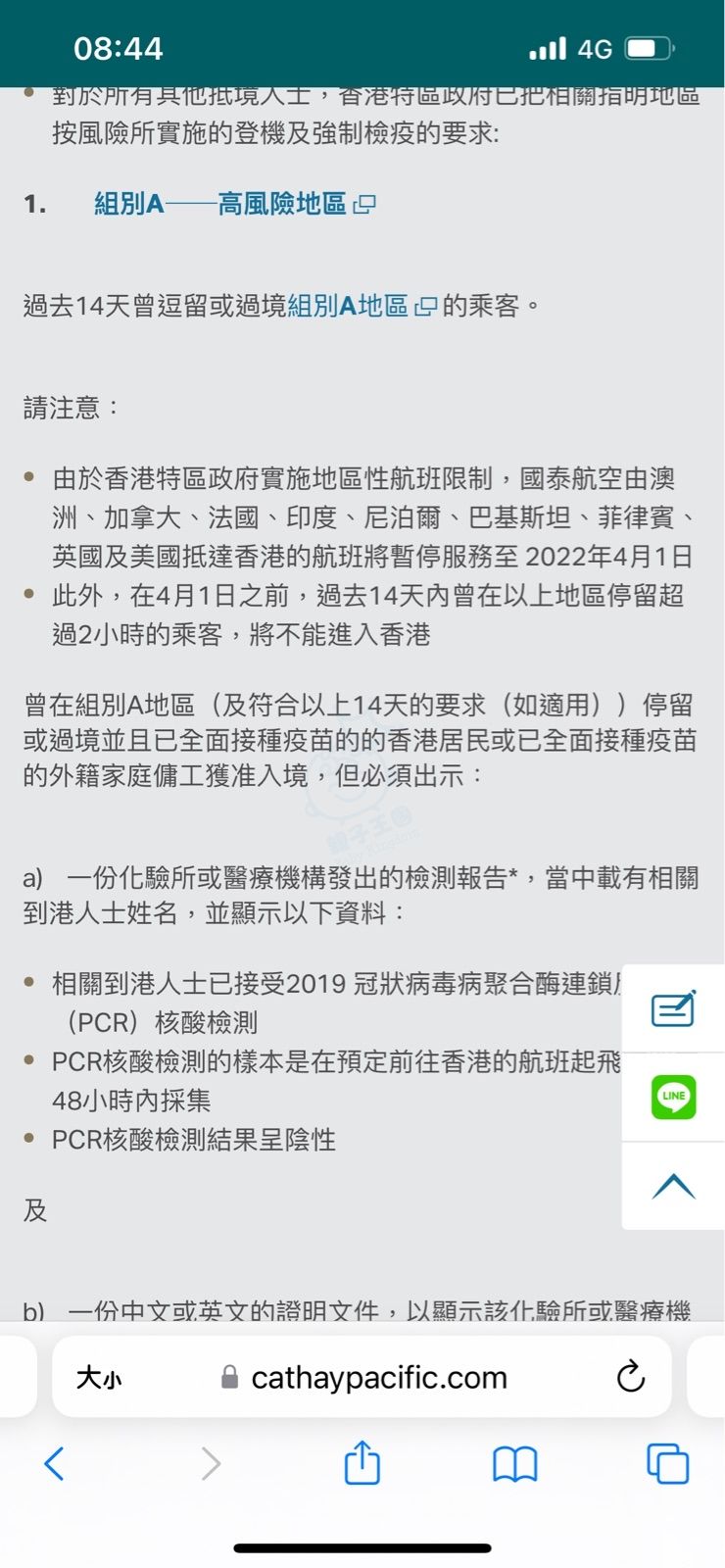Tap the feedback form floating icon
Screen dimensions: 725x1568
[x=673, y=1008]
